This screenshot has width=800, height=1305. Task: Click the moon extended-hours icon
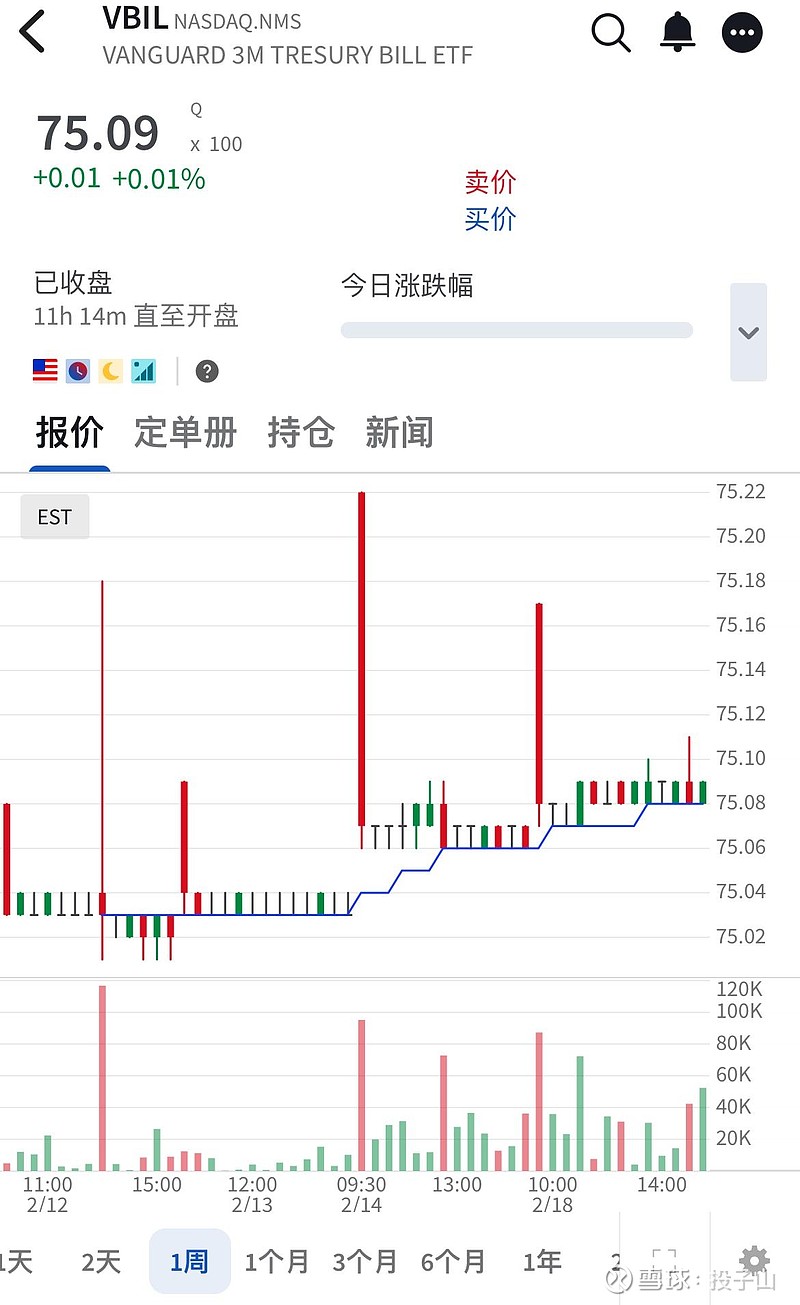click(110, 371)
